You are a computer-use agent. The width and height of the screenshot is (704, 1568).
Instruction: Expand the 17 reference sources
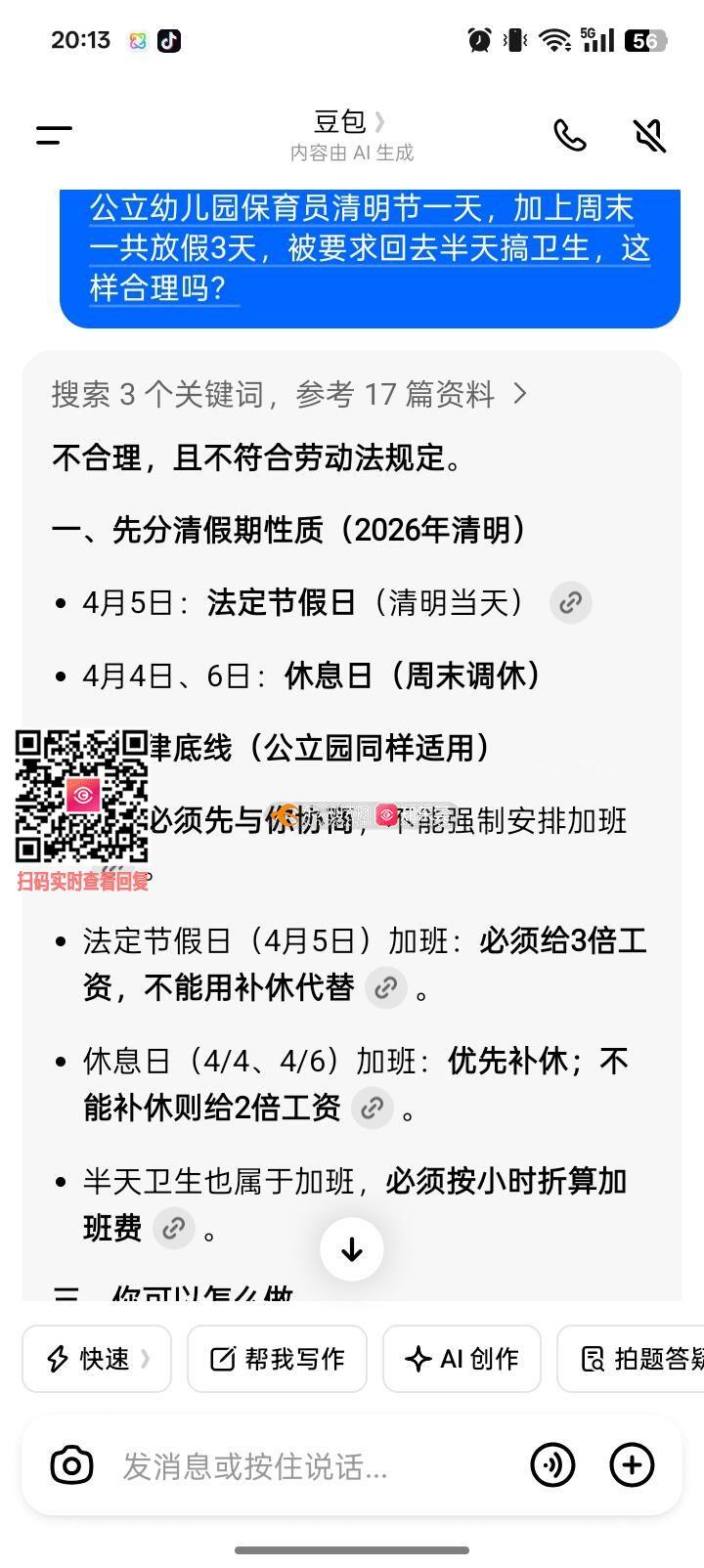coord(289,394)
